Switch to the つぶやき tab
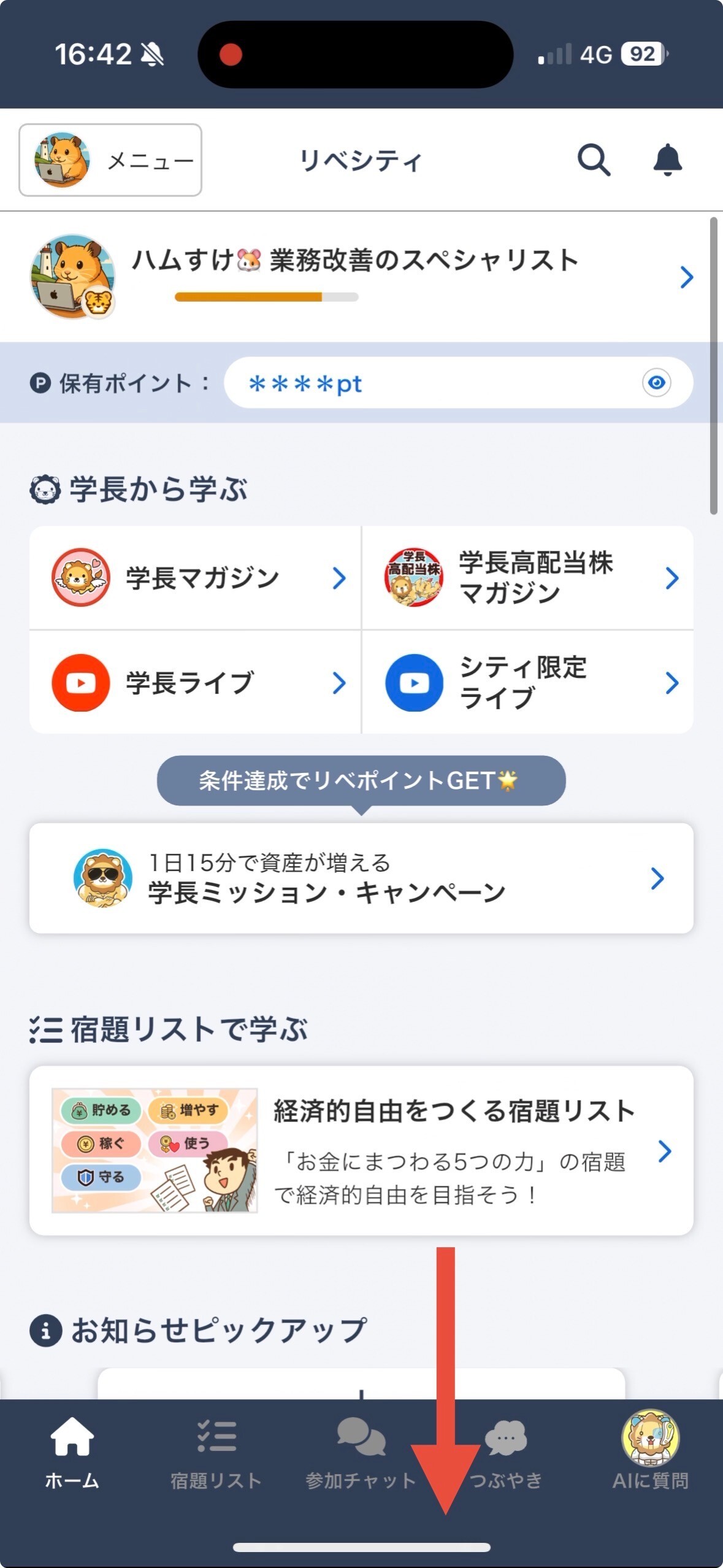Viewport: 723px width, 1568px height. 507,1453
